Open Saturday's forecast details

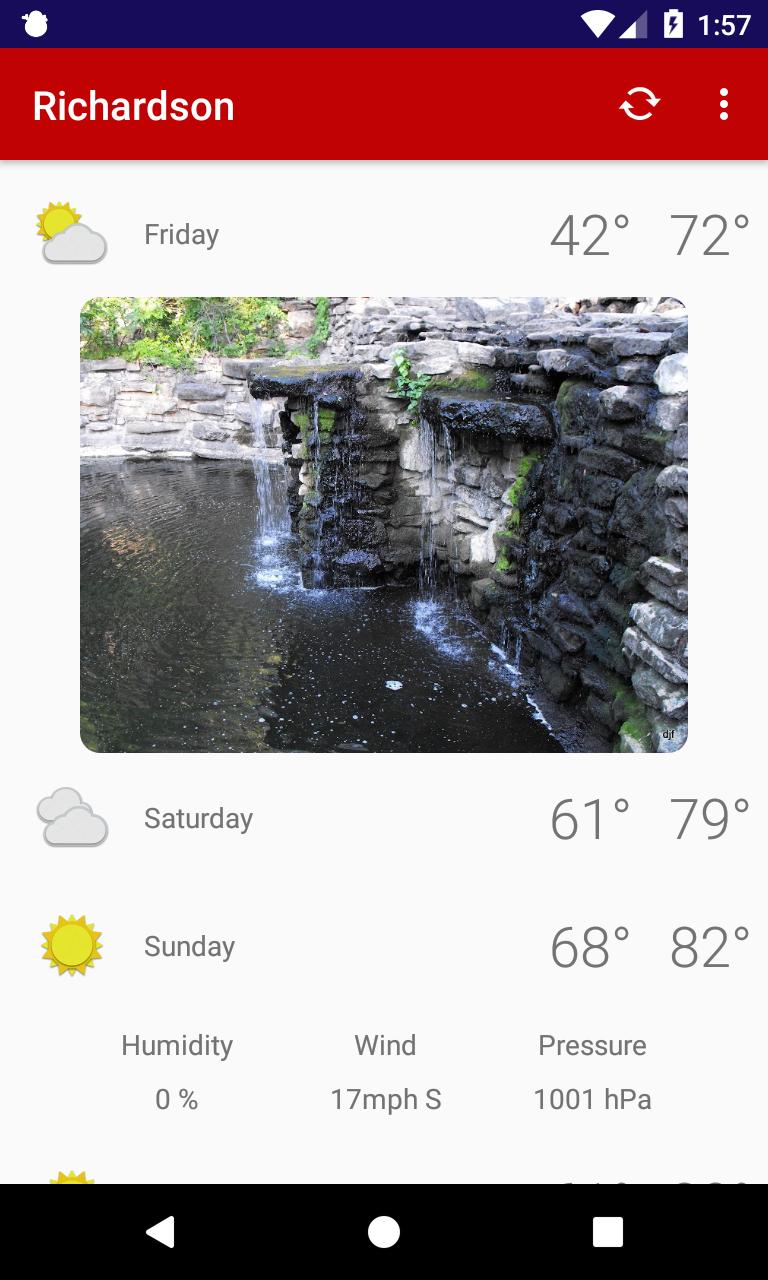(384, 819)
